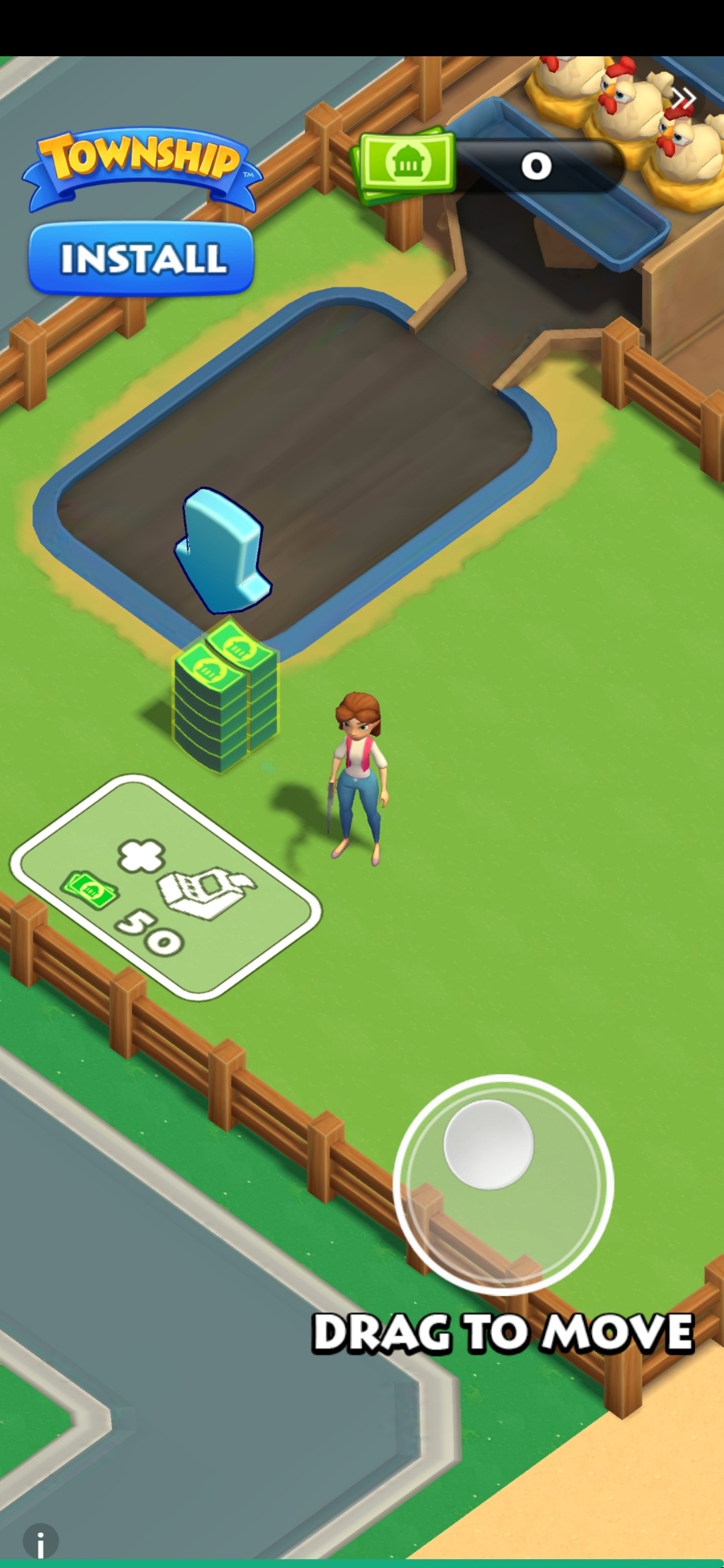
Task: Skip the ad with the double-arrow icon
Action: tap(683, 100)
